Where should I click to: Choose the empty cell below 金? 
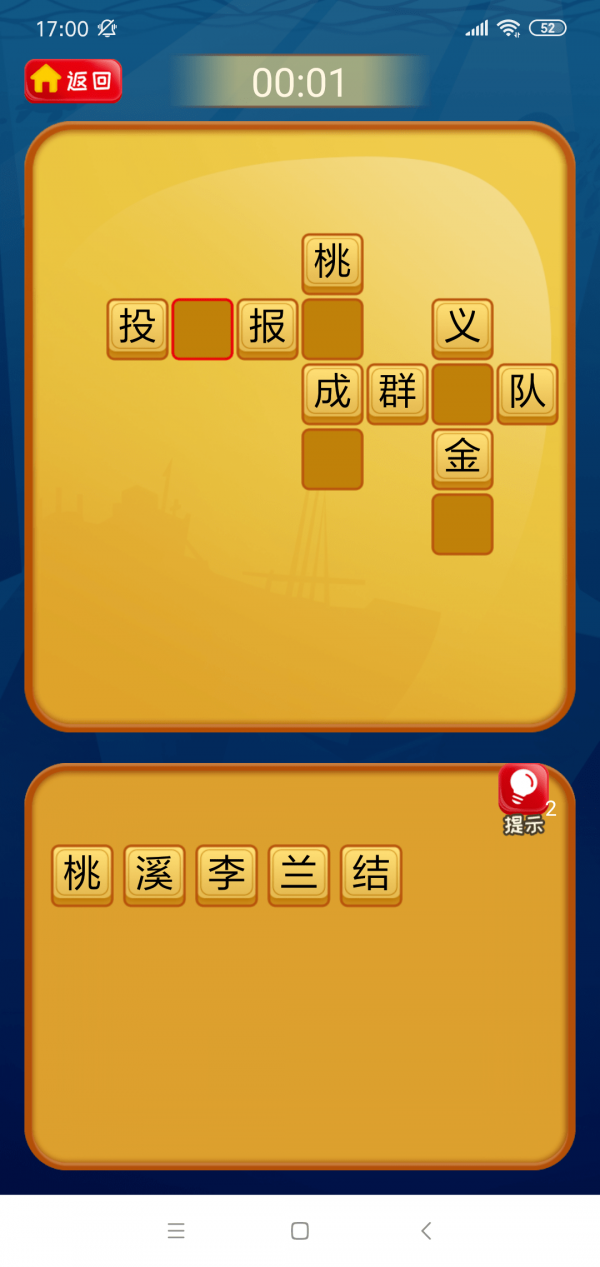462,524
